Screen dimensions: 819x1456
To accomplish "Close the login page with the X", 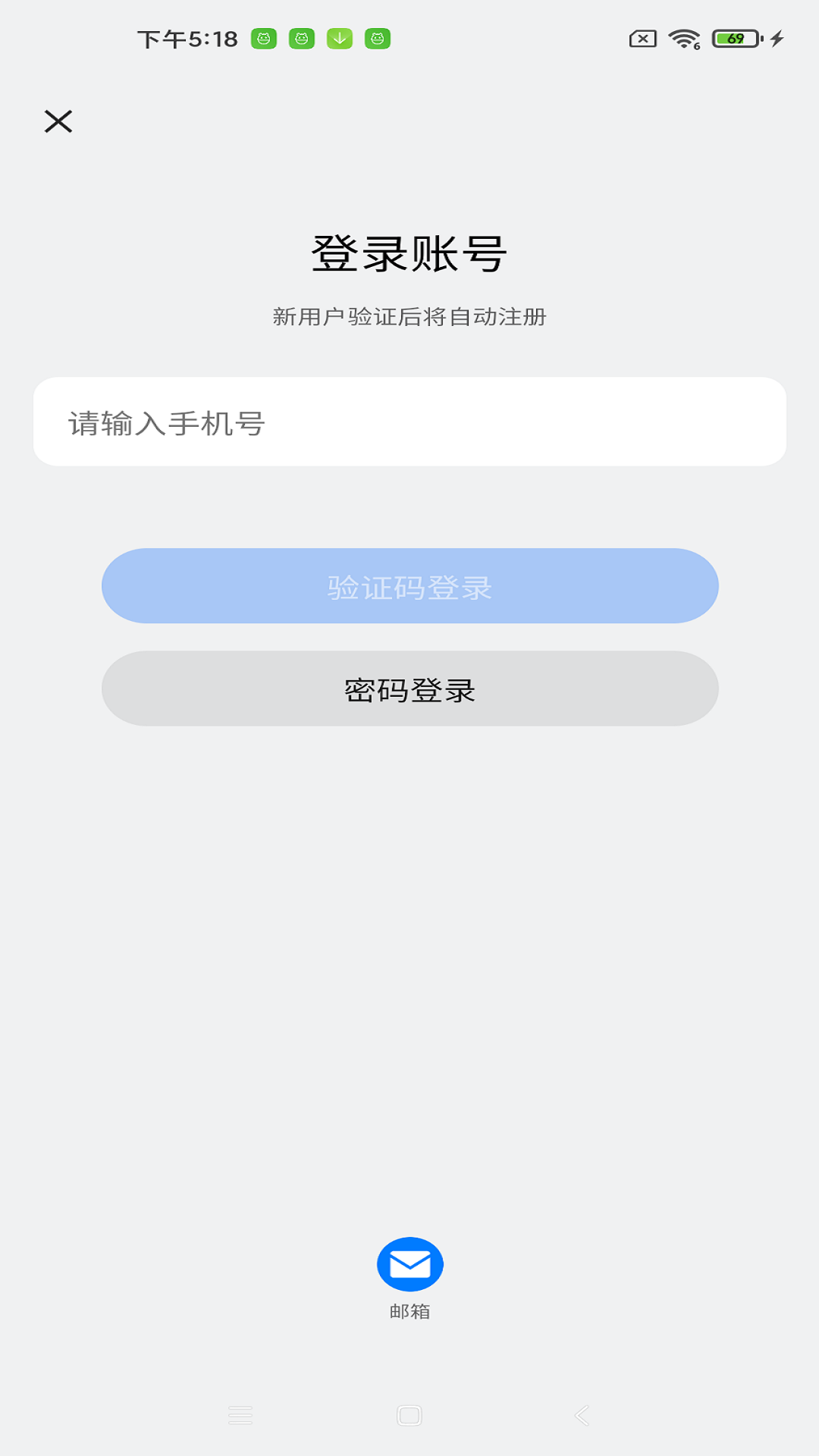I will (x=58, y=121).
